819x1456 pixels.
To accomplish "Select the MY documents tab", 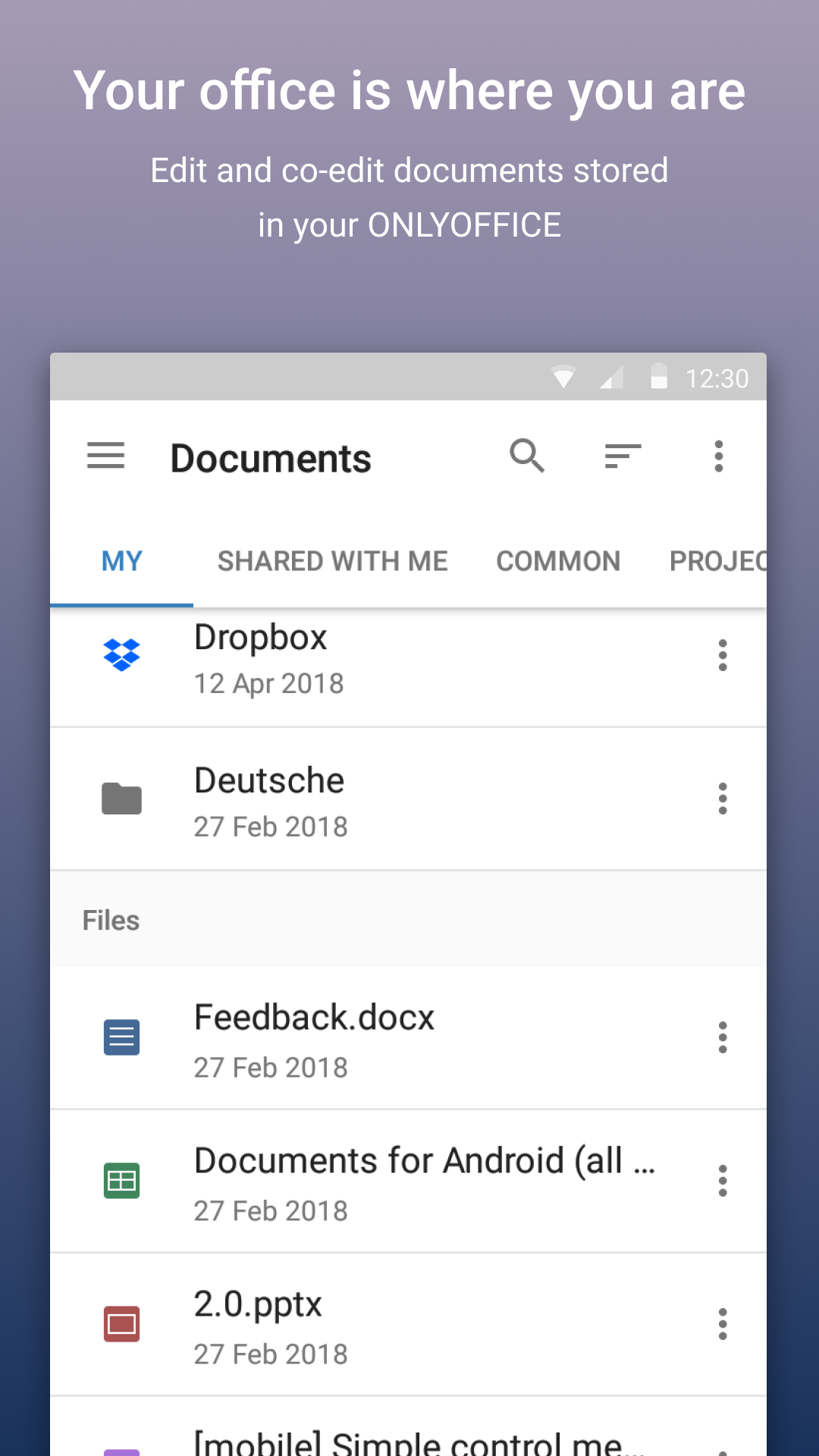I will point(121,560).
